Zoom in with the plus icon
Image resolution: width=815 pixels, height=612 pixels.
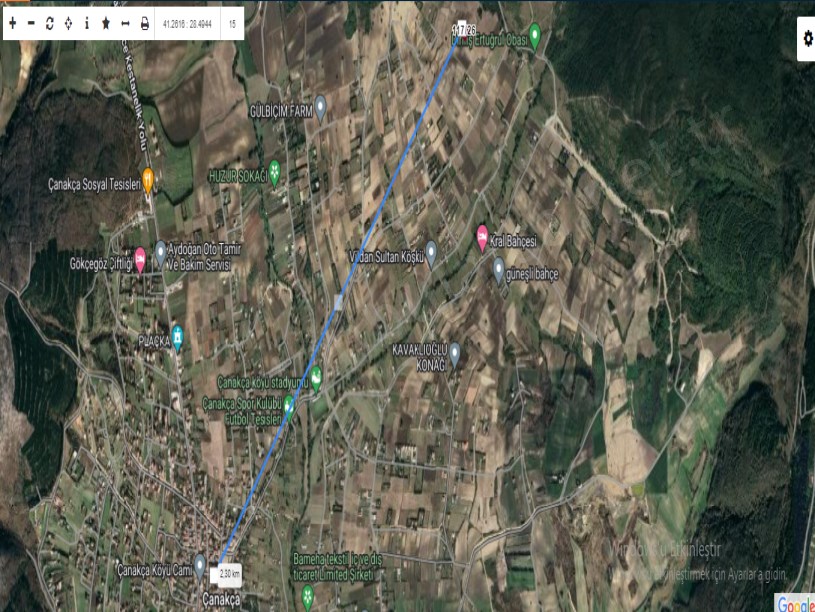point(13,23)
